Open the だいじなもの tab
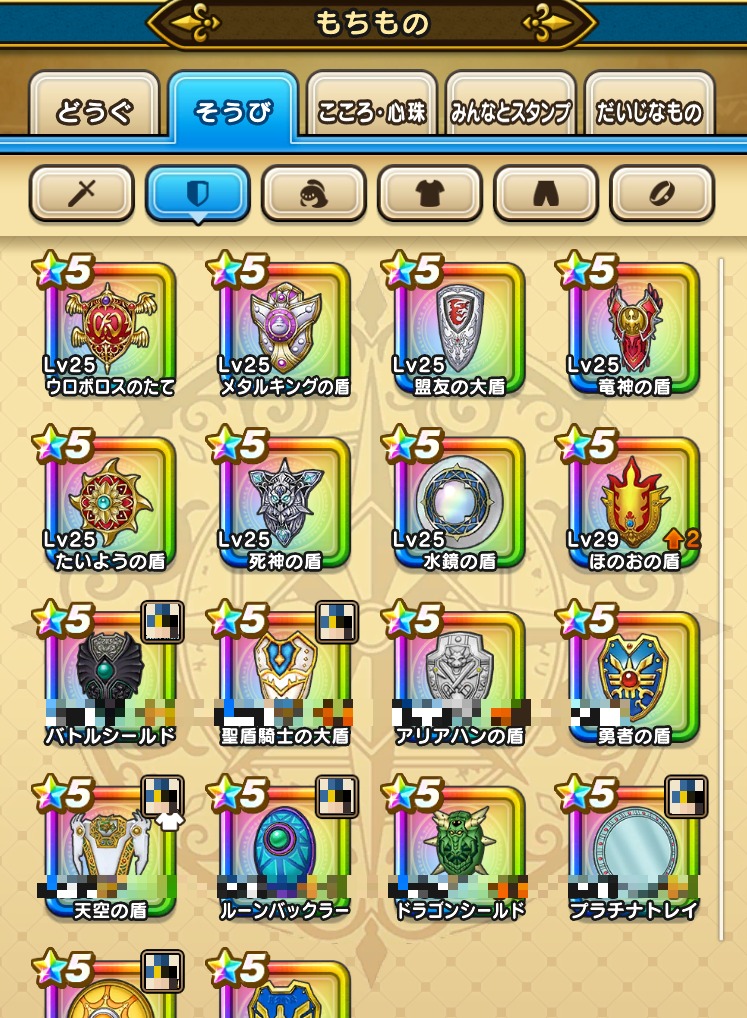747x1018 pixels. point(649,110)
